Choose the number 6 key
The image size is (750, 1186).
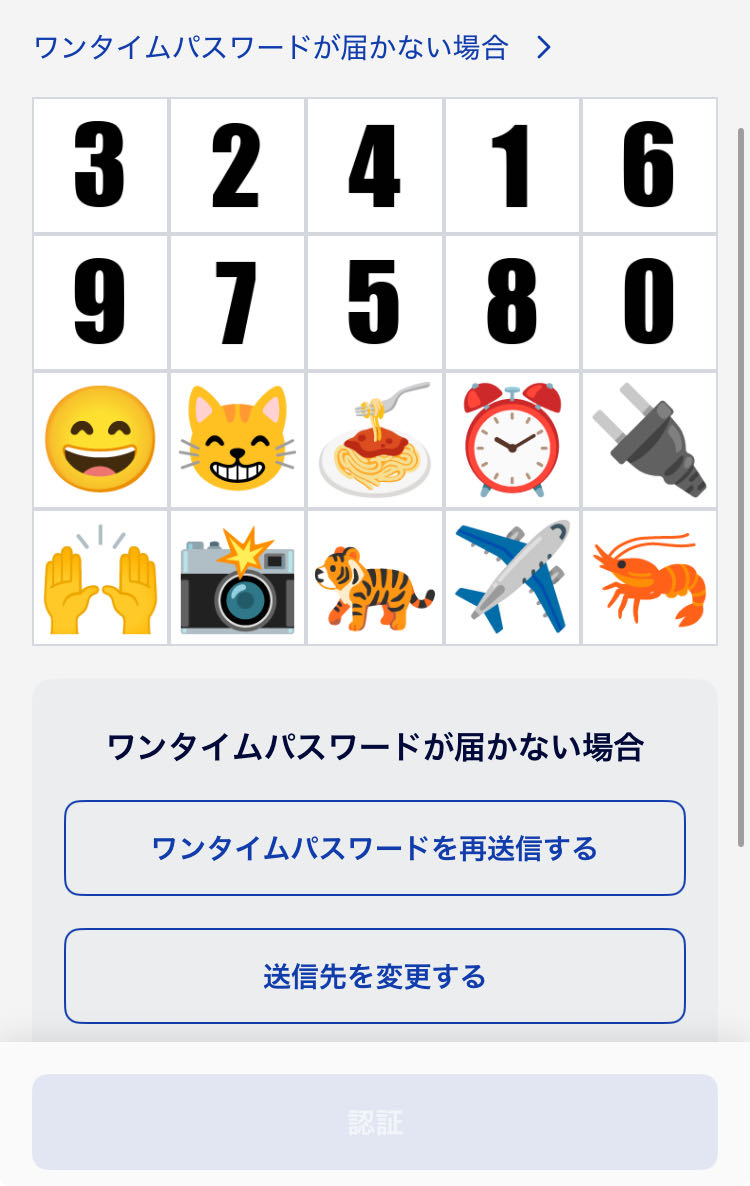tap(649, 166)
